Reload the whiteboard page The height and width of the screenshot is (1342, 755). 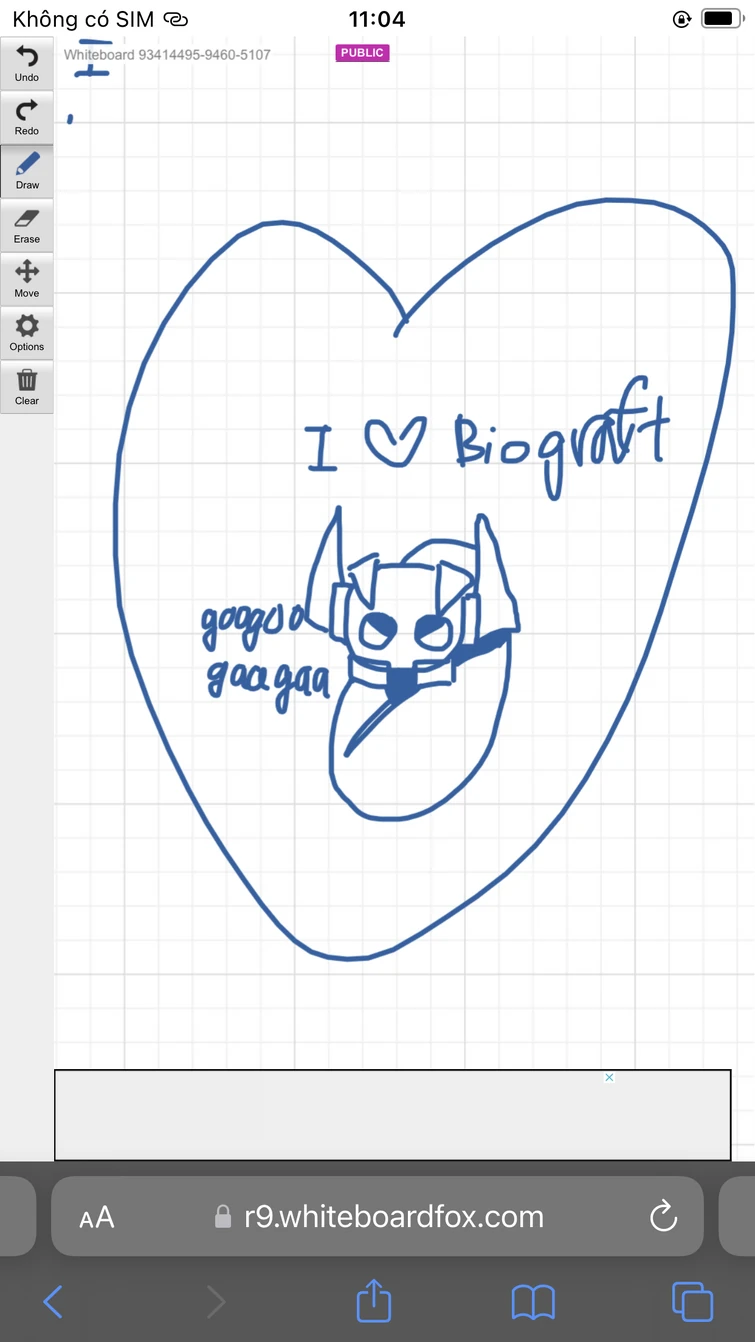click(x=663, y=1217)
